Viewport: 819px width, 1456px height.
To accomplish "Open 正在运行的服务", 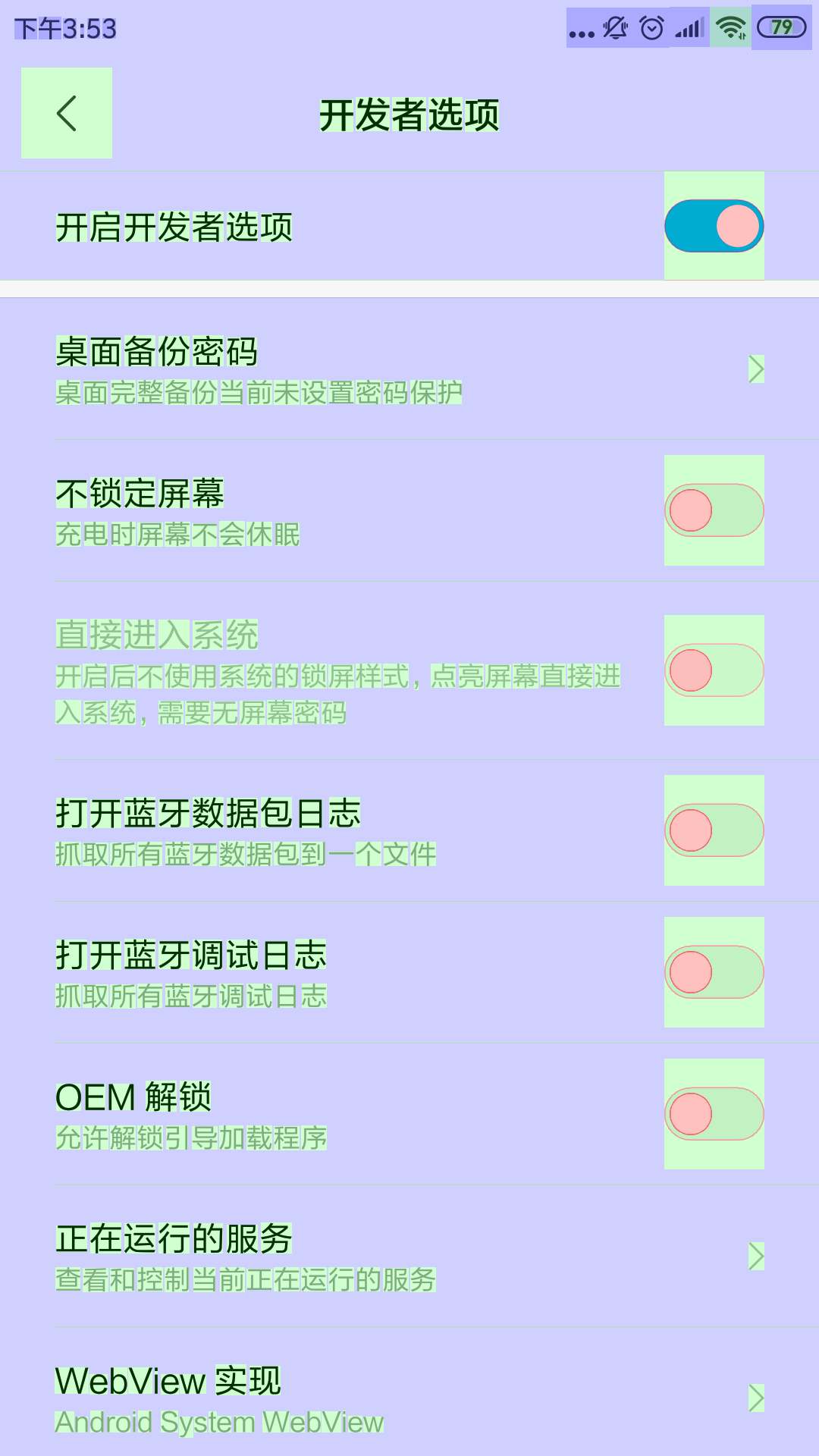I will tap(409, 1257).
